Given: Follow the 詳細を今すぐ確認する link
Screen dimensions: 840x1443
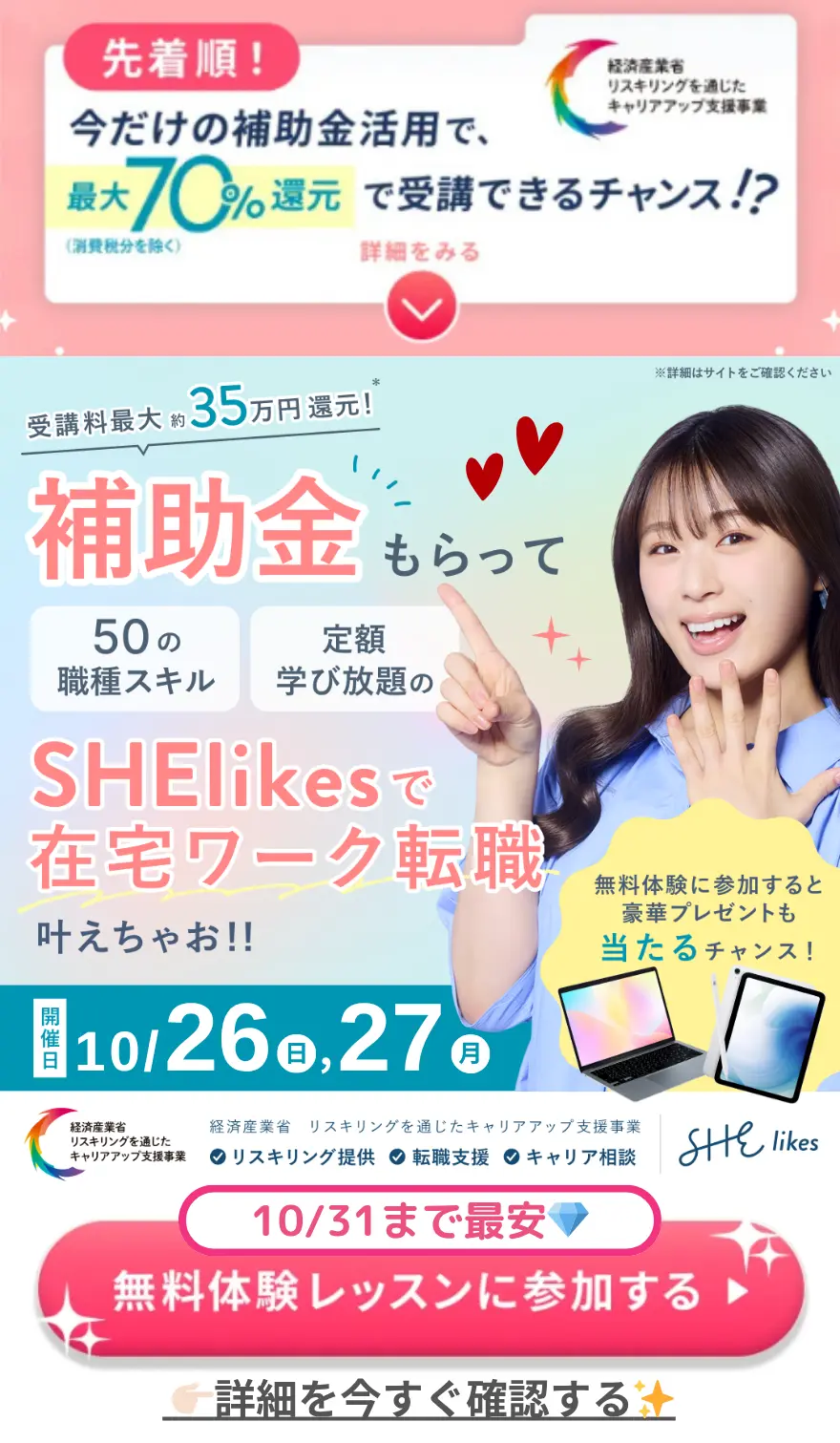Looking at the screenshot, I should [x=420, y=1400].
